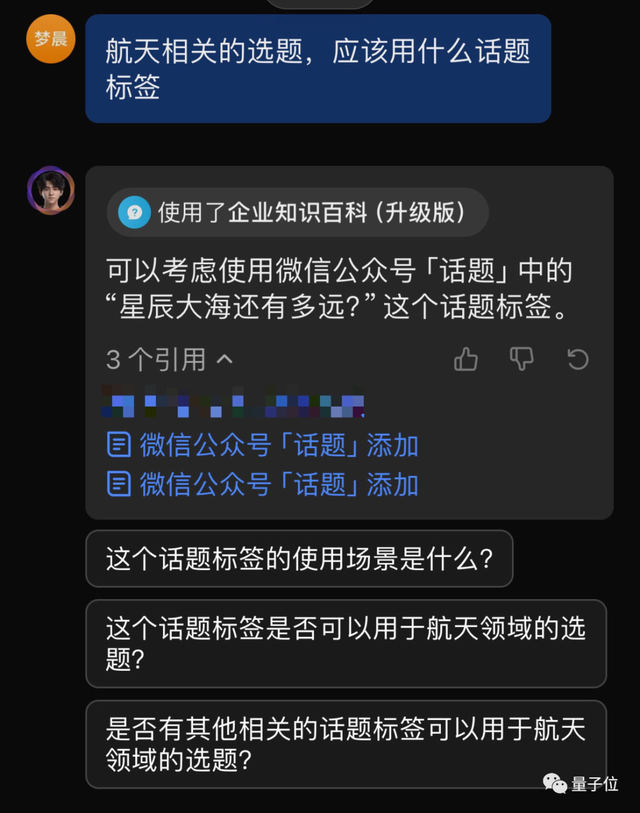Ask 是否有其他相关的话题标签 suggestion

[345, 744]
